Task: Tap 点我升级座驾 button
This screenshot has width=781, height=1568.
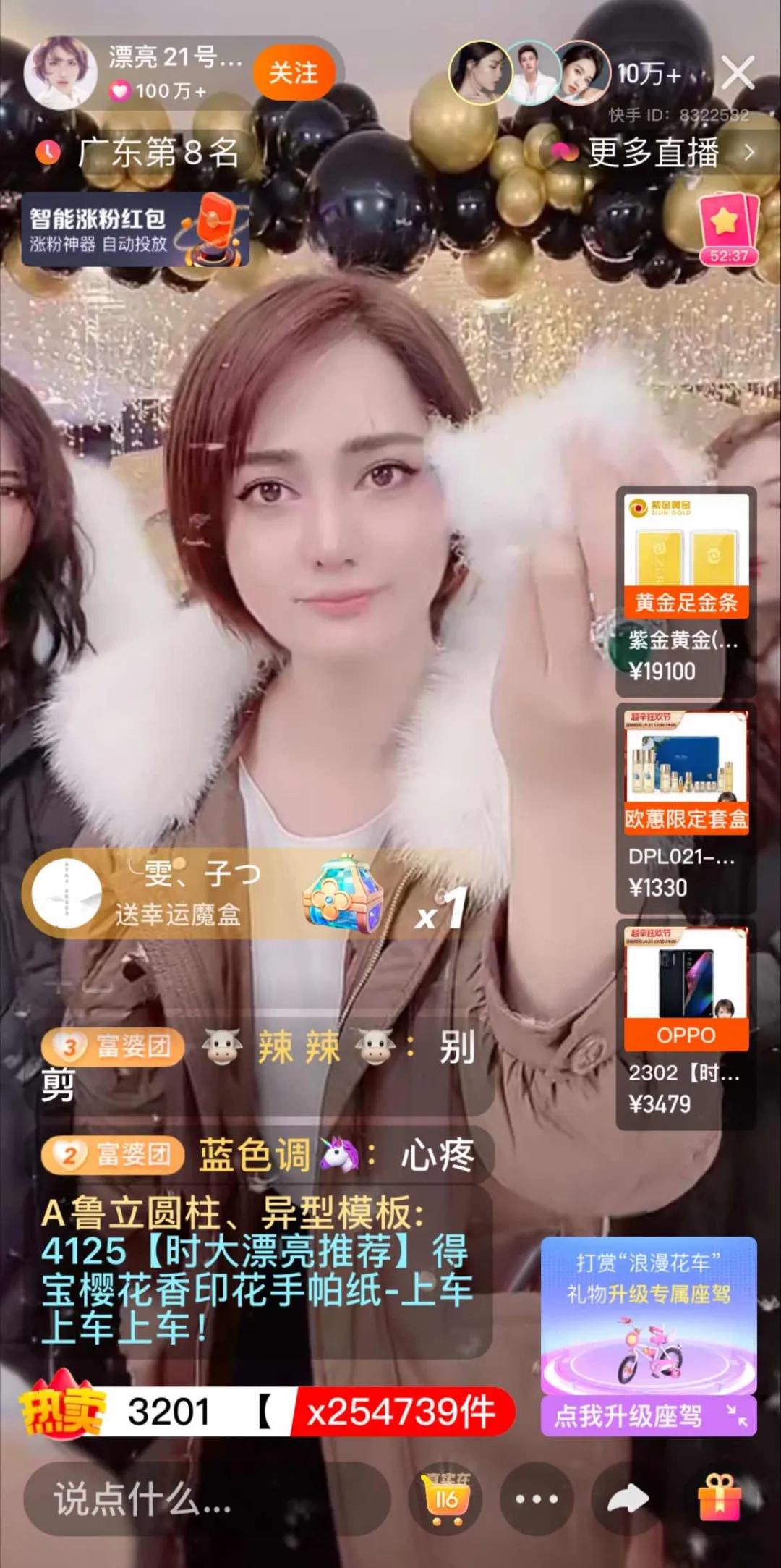Action: tap(628, 1415)
